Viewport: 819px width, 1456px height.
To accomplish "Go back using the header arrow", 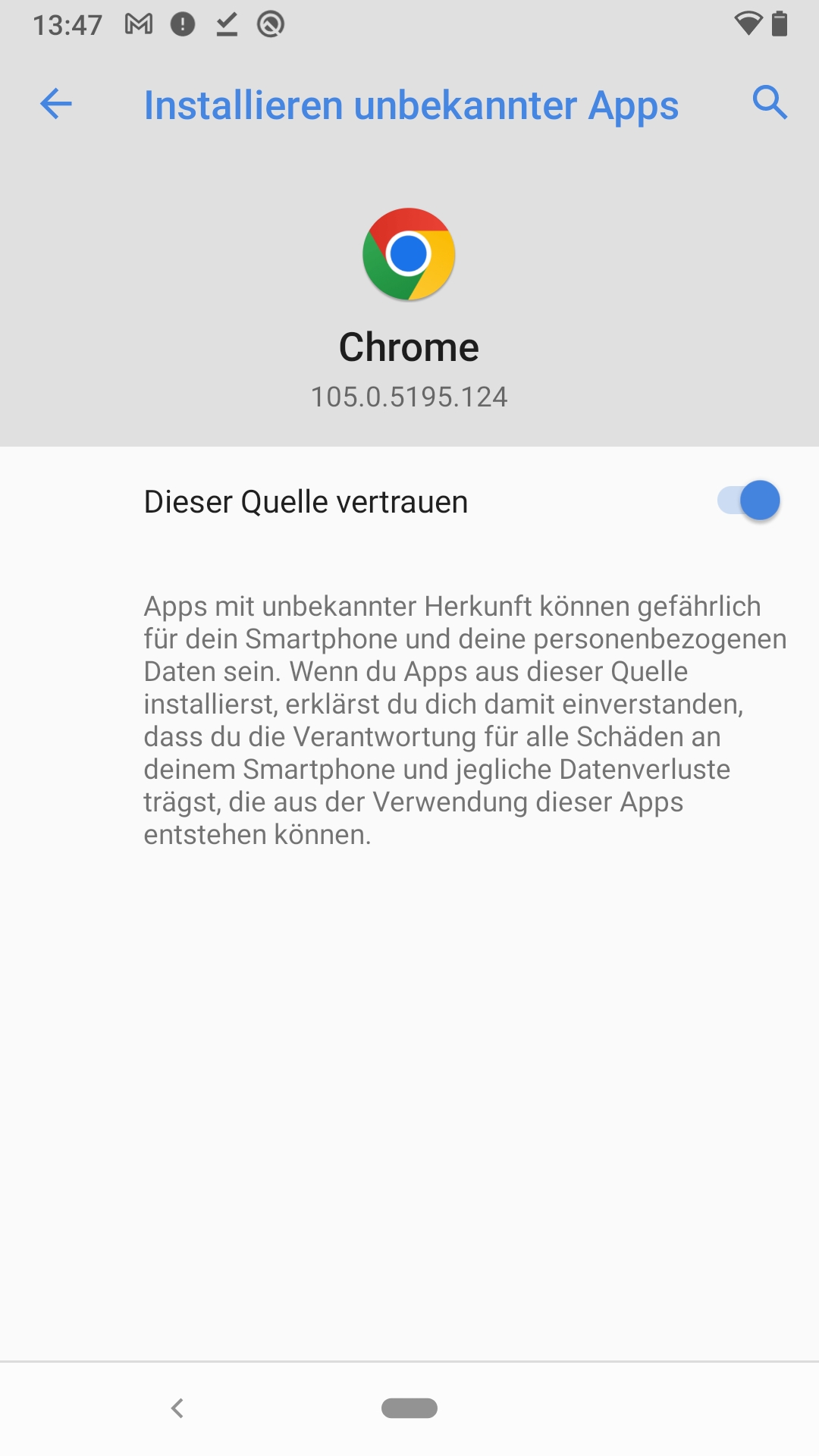I will (55, 104).
